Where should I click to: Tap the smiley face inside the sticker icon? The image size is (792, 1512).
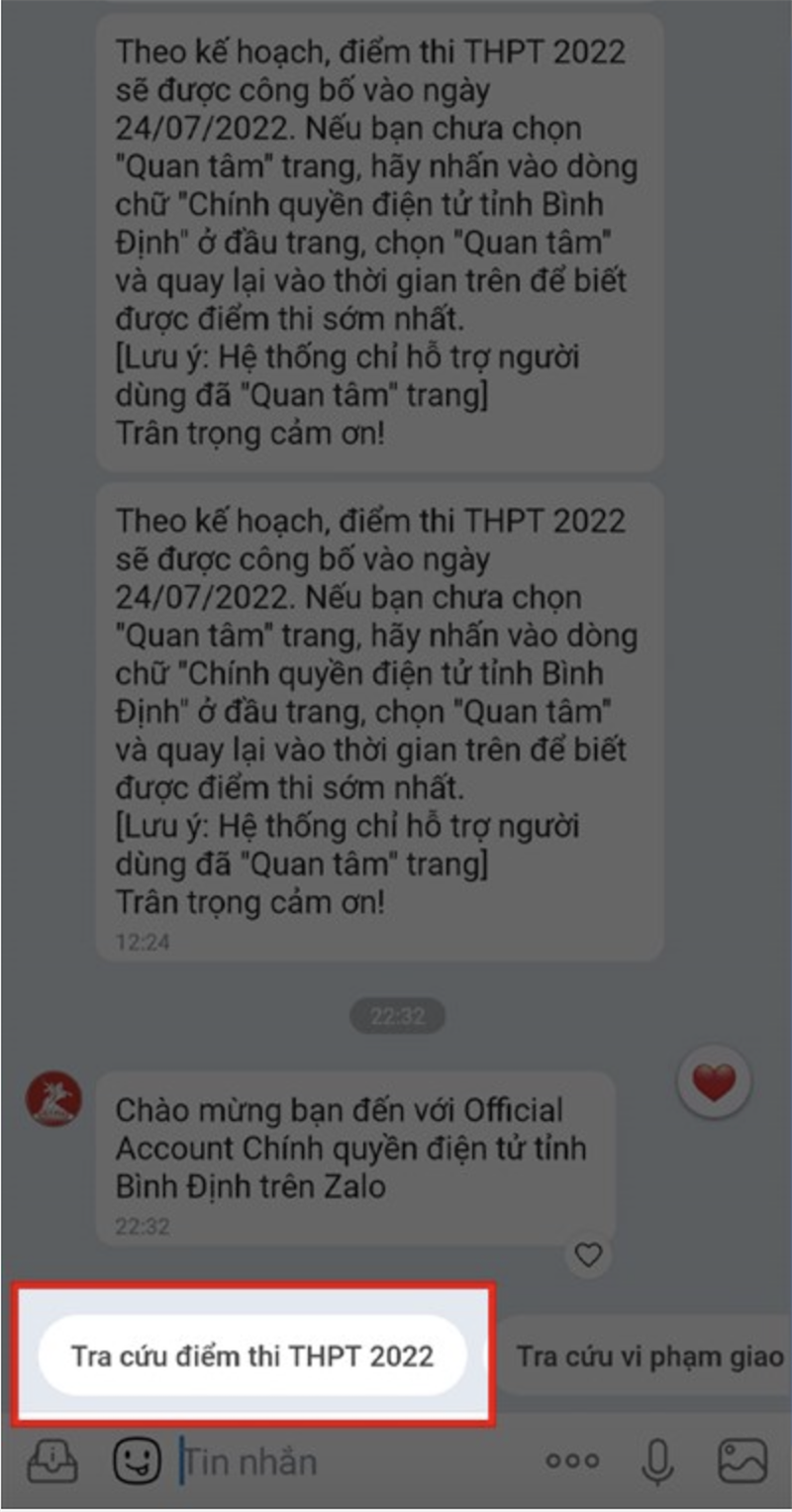[x=138, y=1460]
